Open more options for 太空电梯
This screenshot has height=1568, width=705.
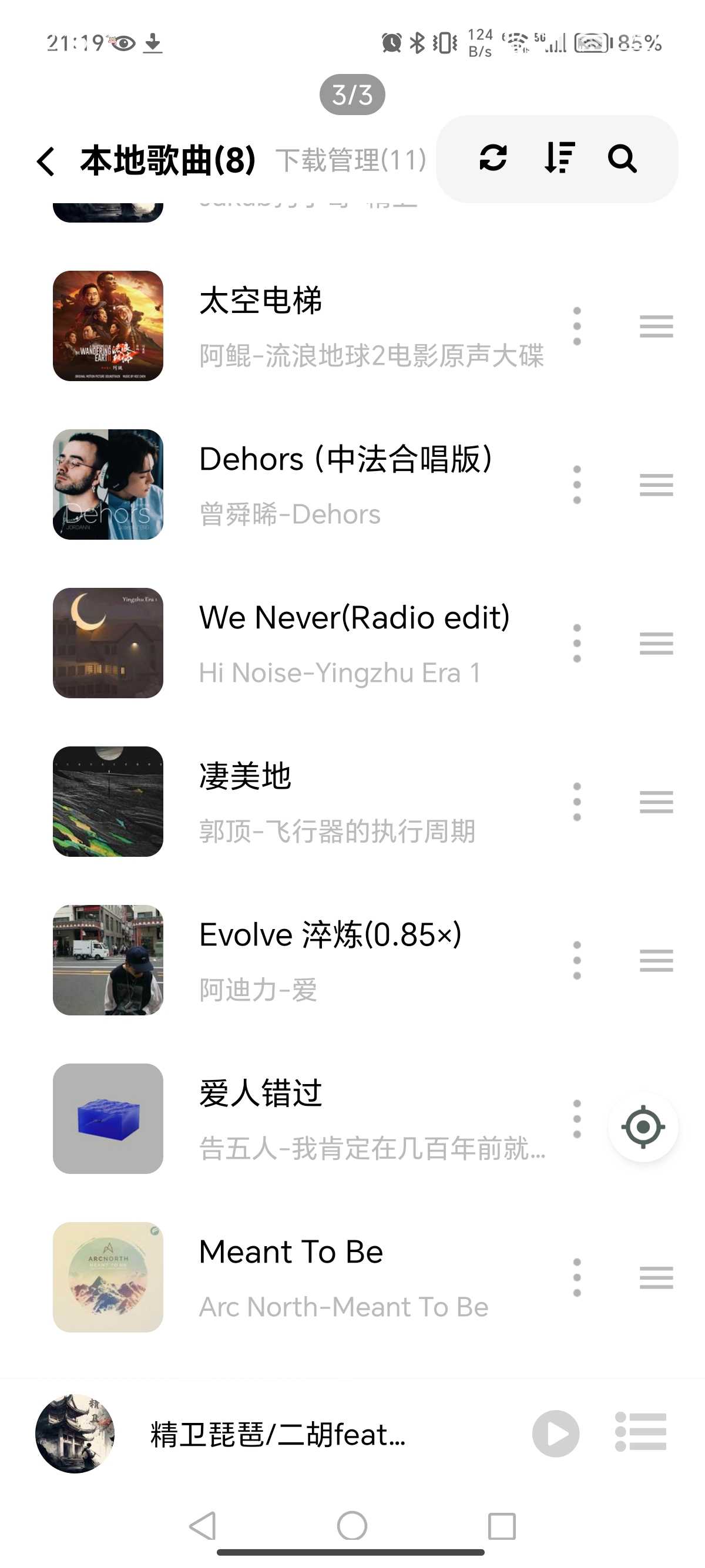(576, 327)
